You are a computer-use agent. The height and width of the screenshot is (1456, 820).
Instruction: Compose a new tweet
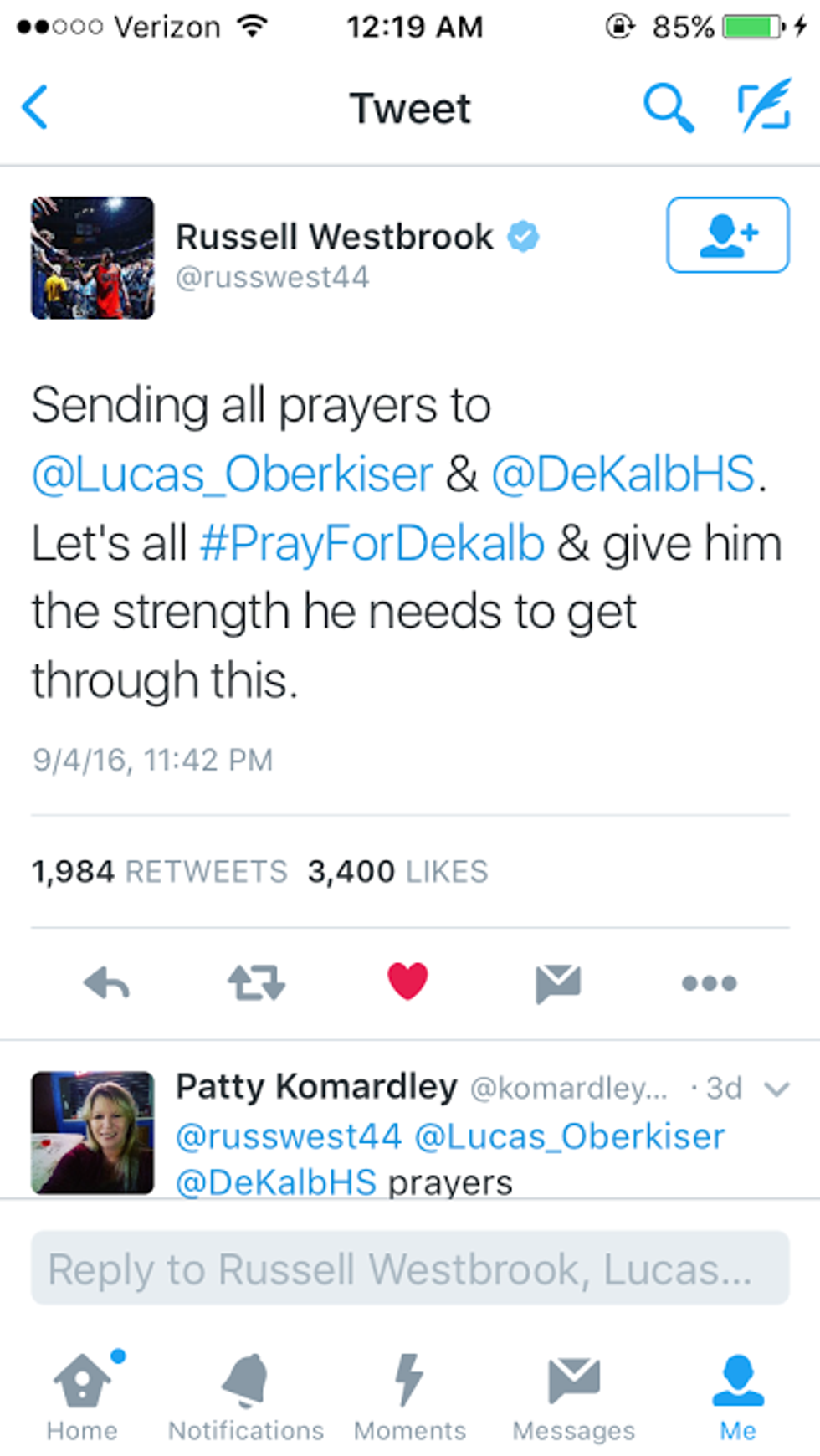pos(764,106)
